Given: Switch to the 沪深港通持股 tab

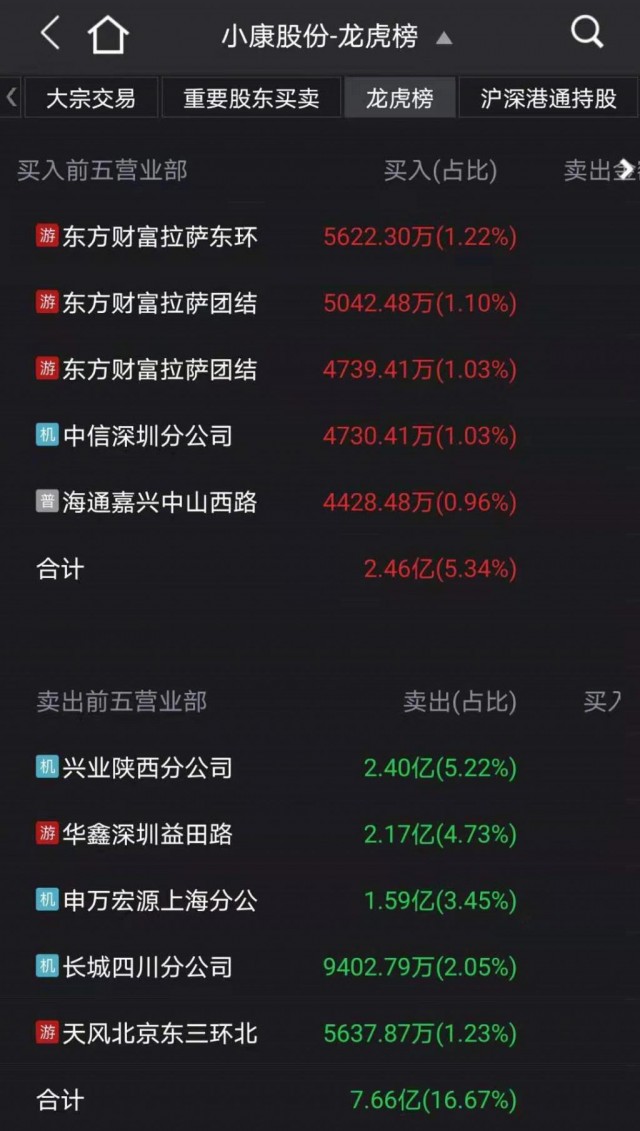Looking at the screenshot, I should [548, 97].
